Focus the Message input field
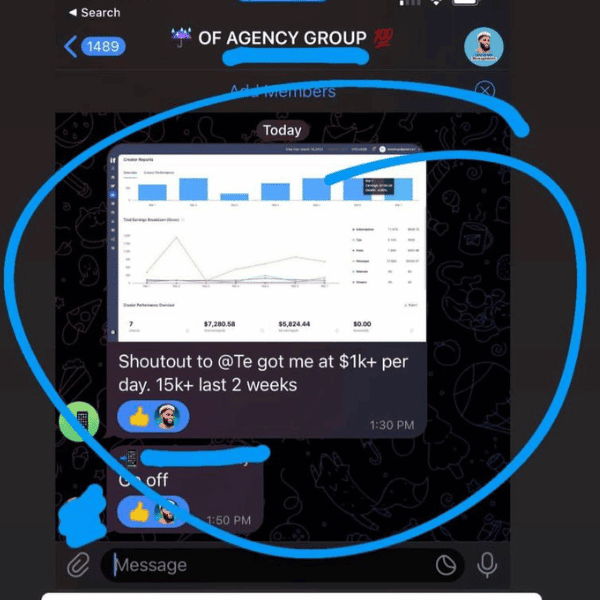600x600 pixels. point(270,565)
